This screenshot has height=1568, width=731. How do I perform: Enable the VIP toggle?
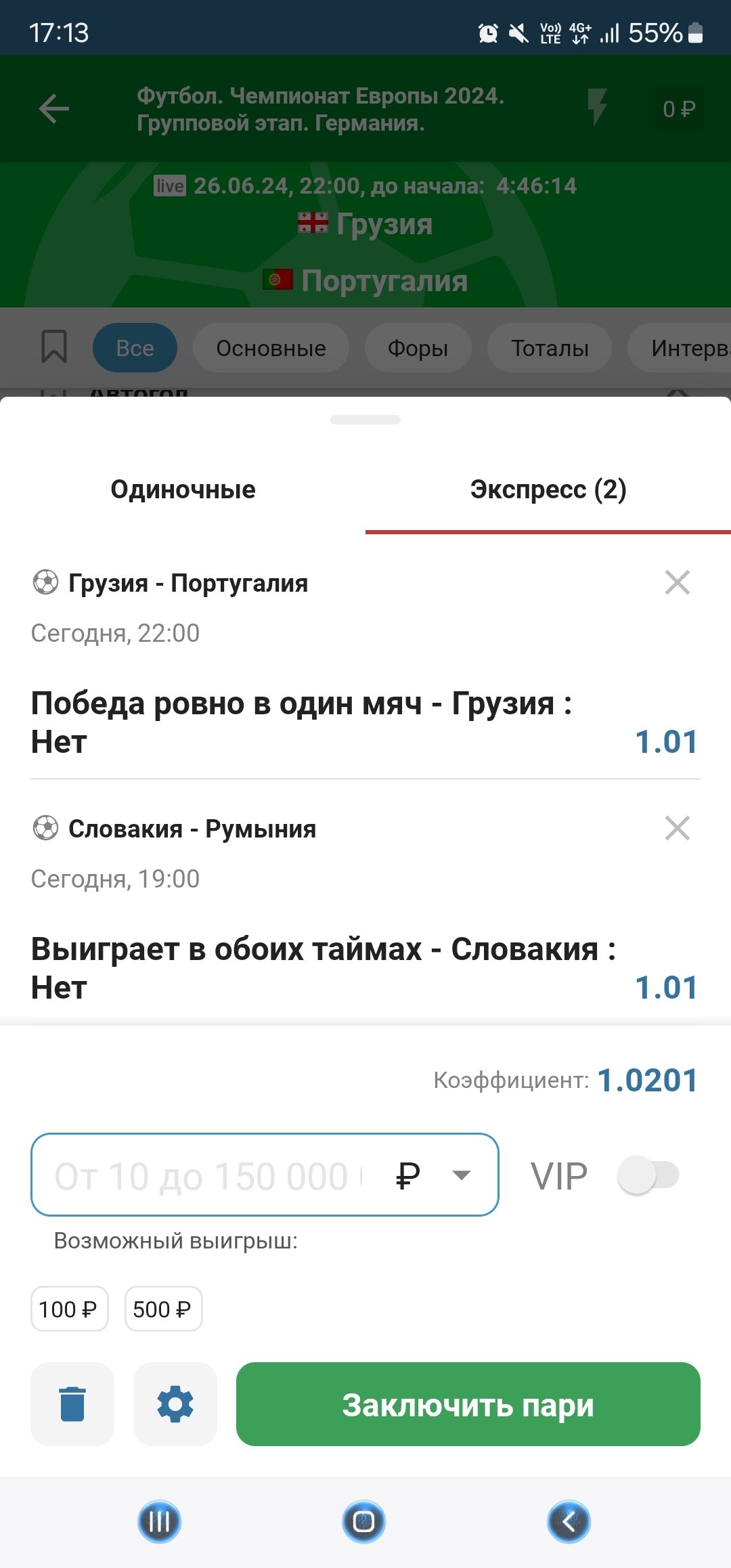pos(648,1175)
